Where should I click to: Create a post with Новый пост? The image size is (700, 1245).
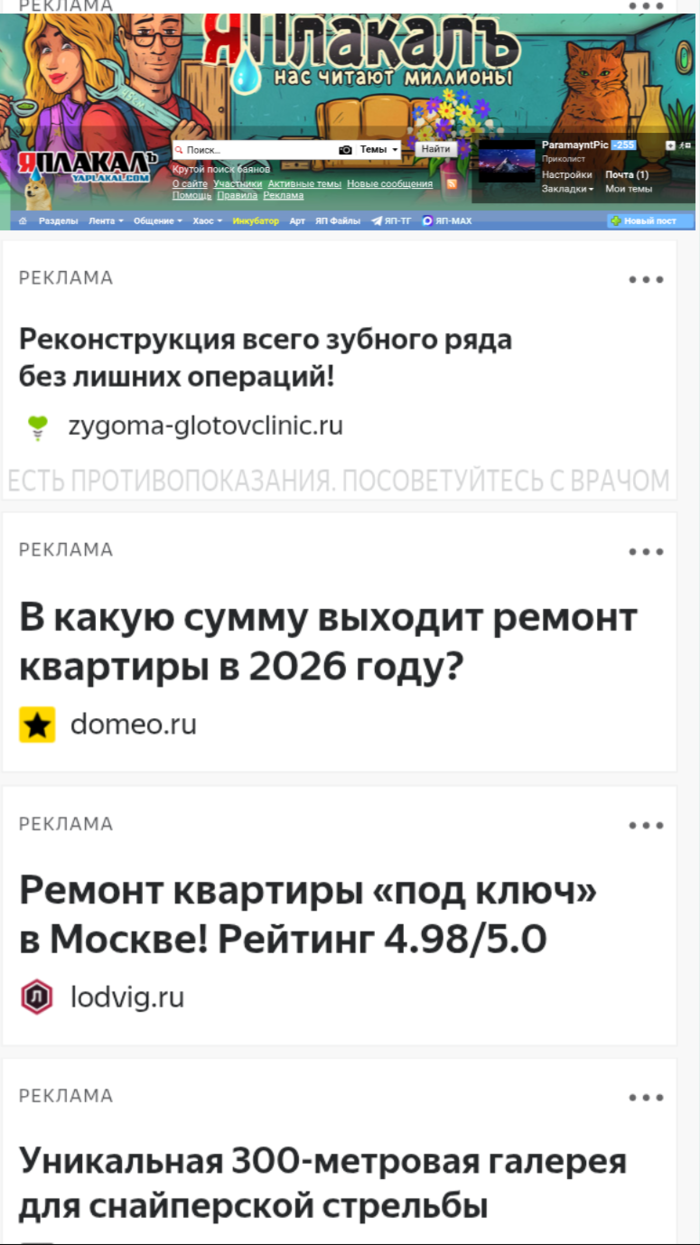pyautogui.click(x=649, y=221)
